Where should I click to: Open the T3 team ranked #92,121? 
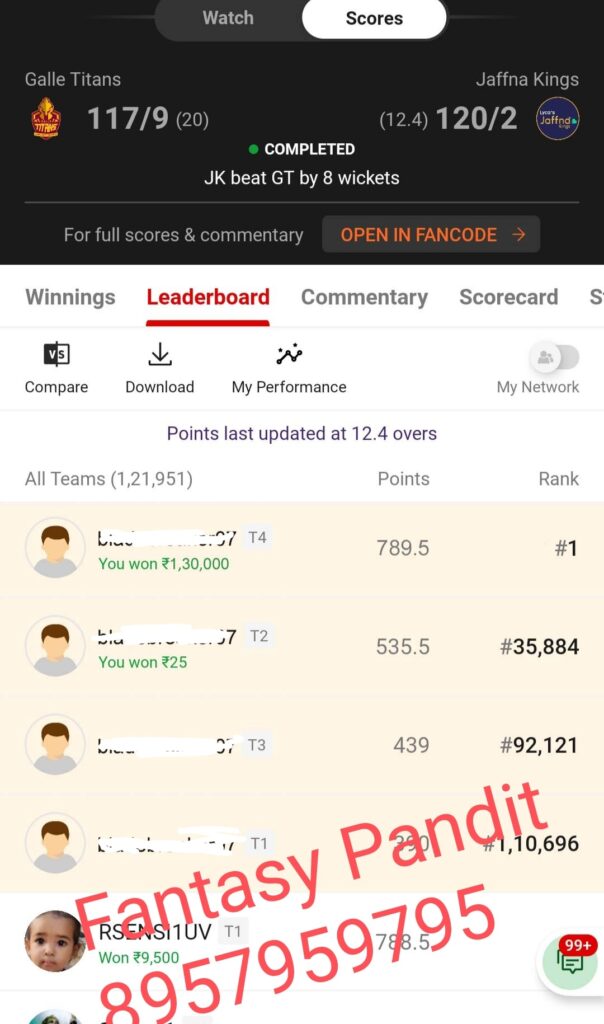(300, 745)
